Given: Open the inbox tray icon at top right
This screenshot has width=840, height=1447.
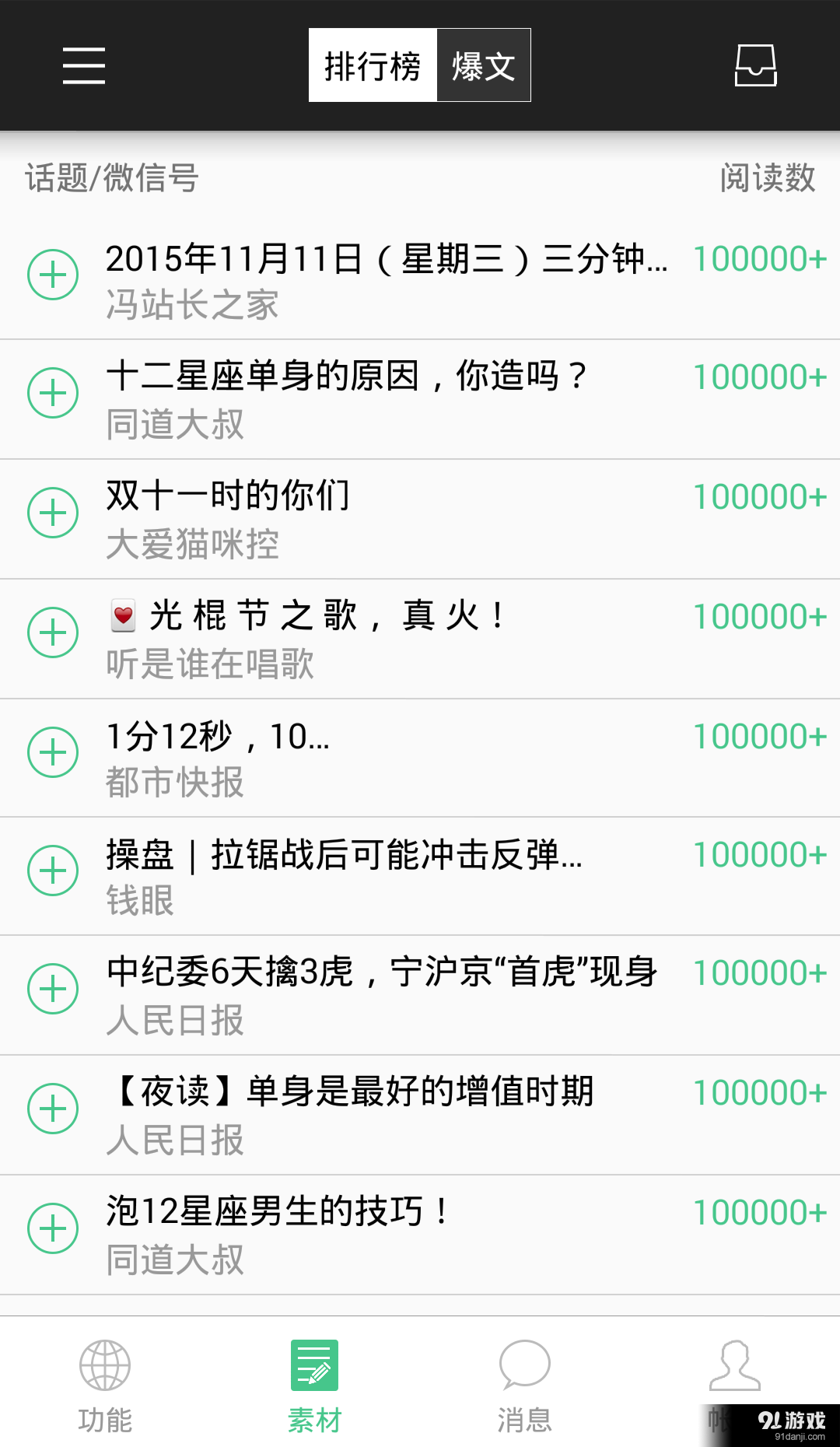Looking at the screenshot, I should pos(755,66).
